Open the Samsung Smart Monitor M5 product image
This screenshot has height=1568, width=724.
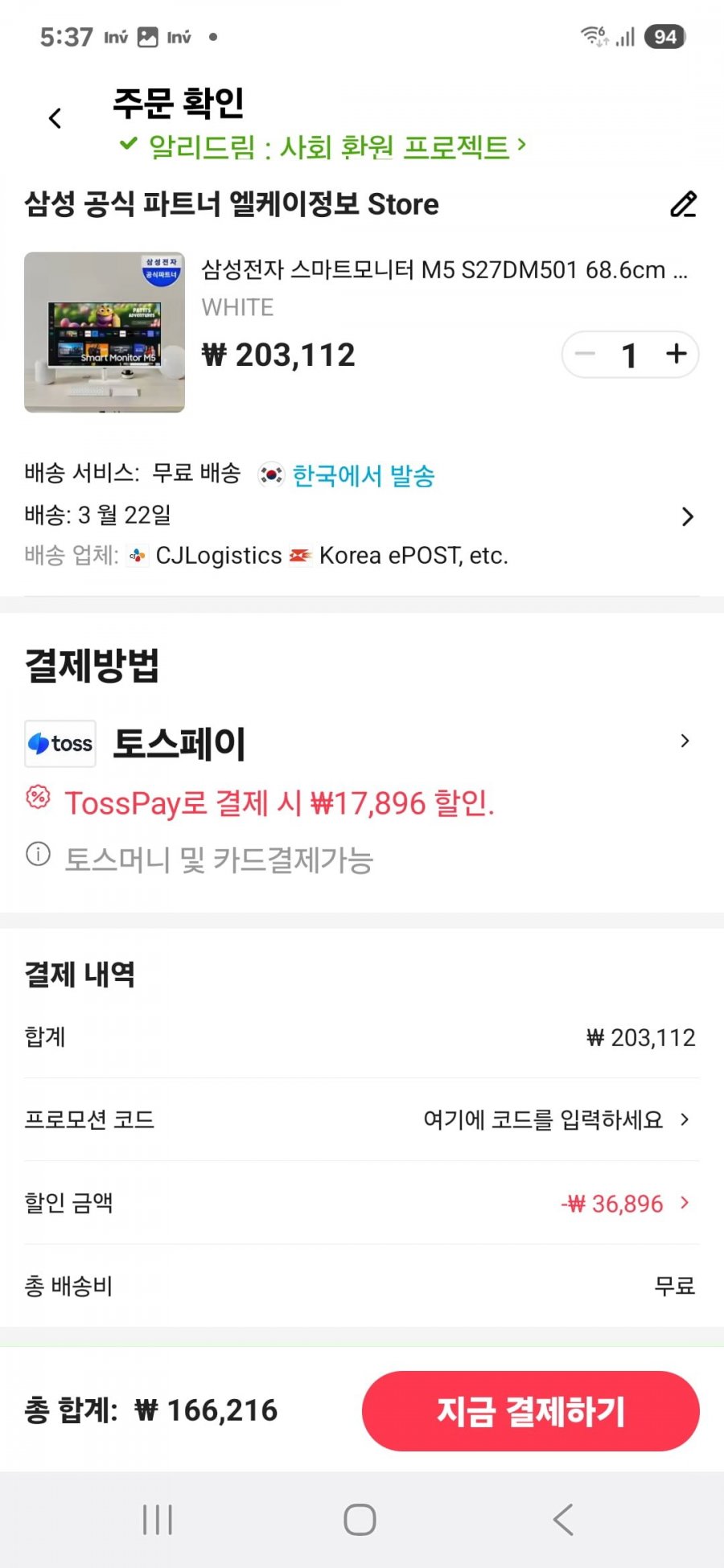point(105,332)
